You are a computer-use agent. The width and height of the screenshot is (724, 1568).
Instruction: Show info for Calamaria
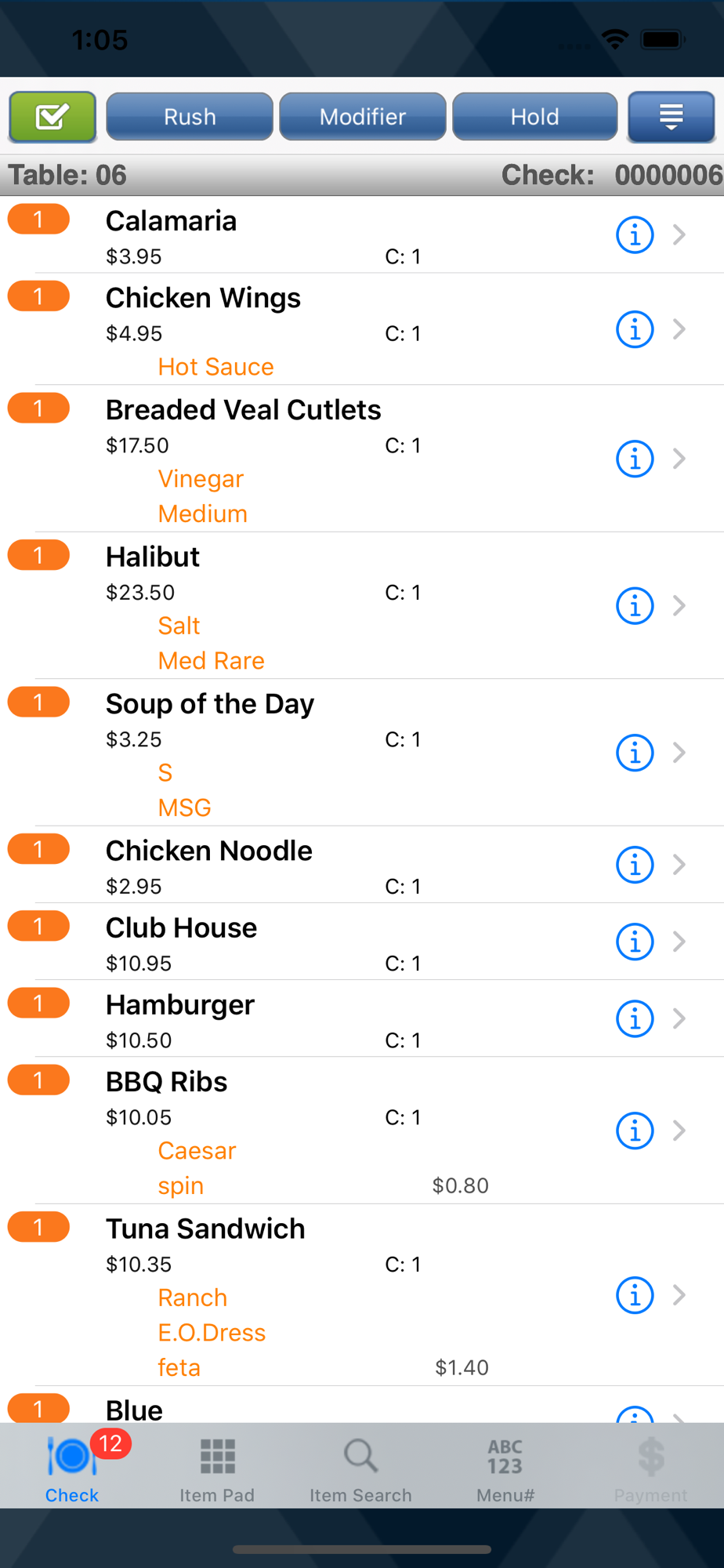[x=635, y=234]
